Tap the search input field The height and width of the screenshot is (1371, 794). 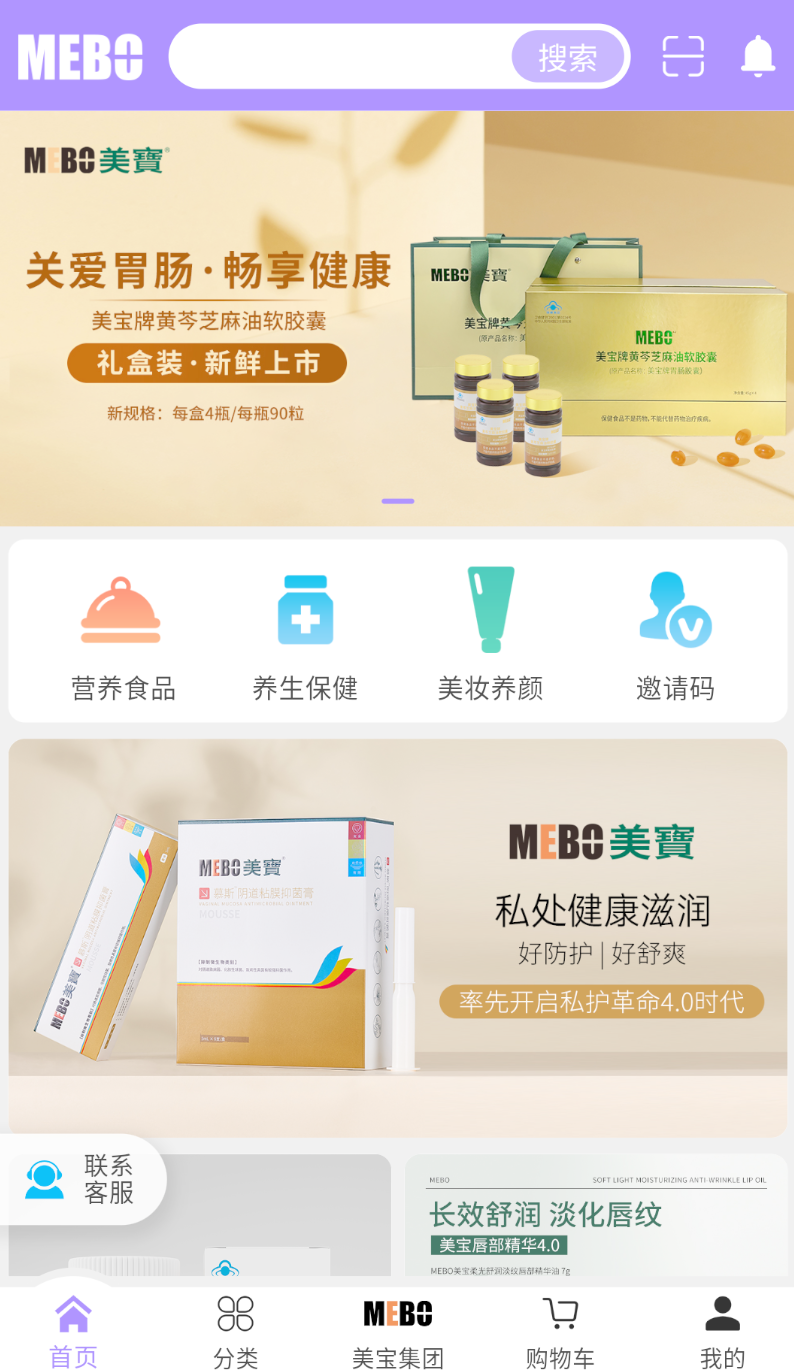pyautogui.click(x=342, y=57)
